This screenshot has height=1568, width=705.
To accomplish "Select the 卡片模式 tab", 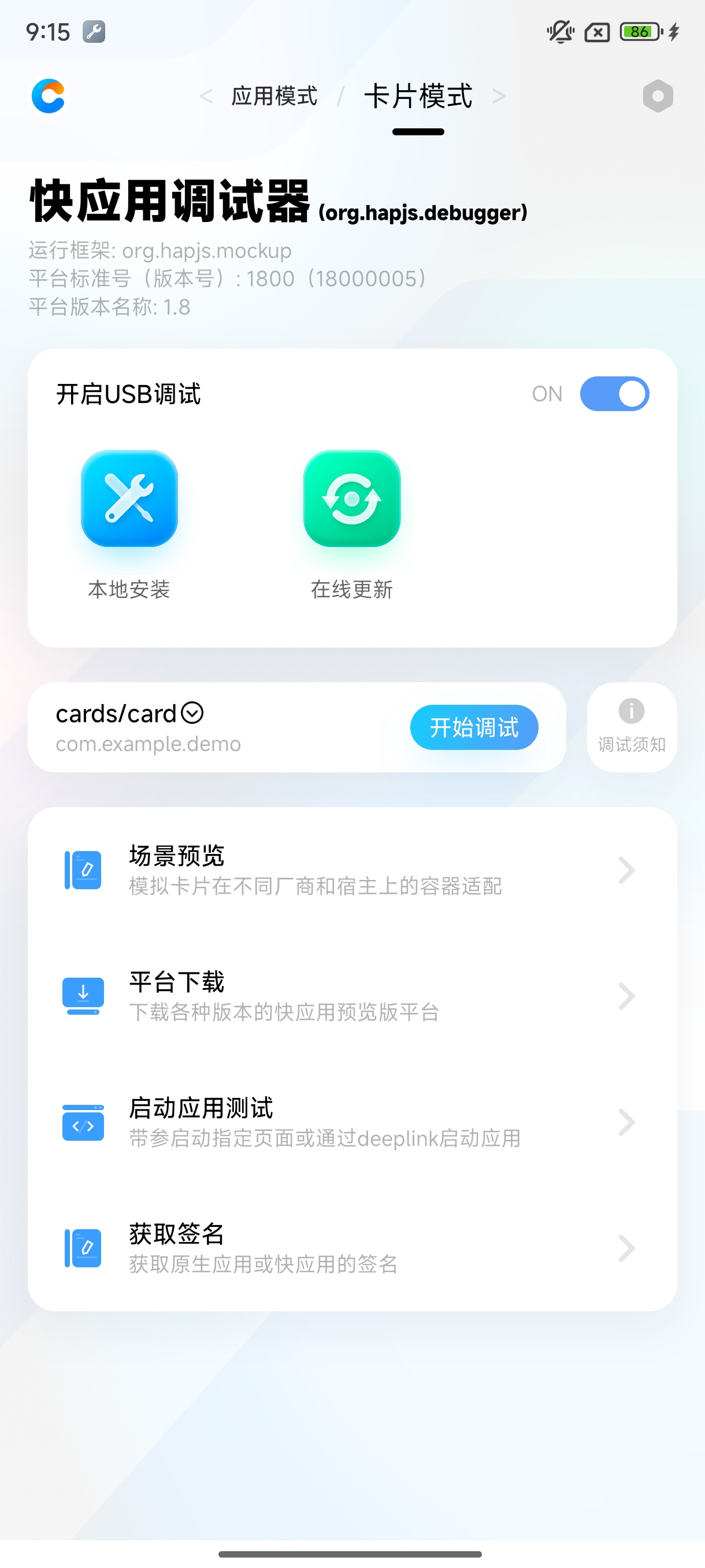I will pyautogui.click(x=418, y=95).
